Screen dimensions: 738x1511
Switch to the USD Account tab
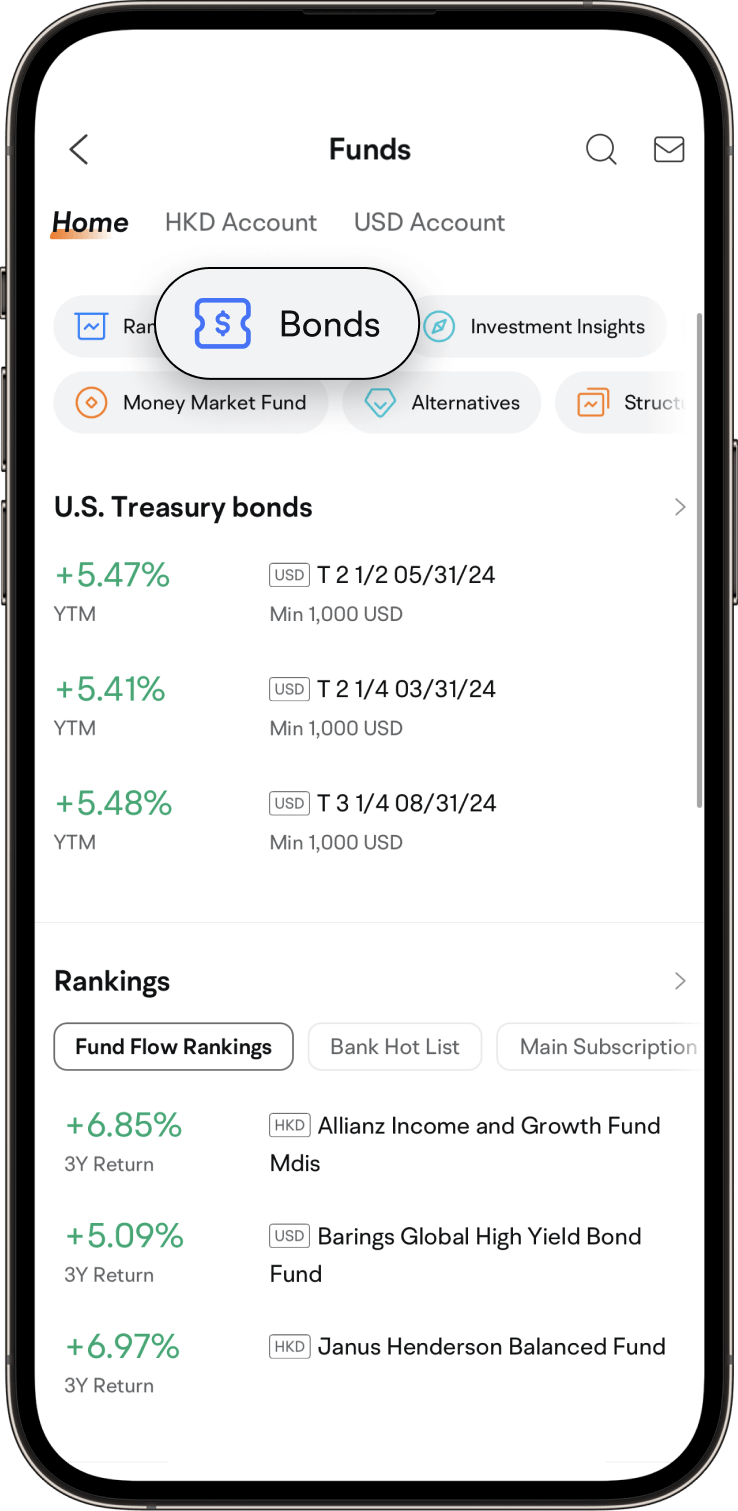tap(429, 222)
